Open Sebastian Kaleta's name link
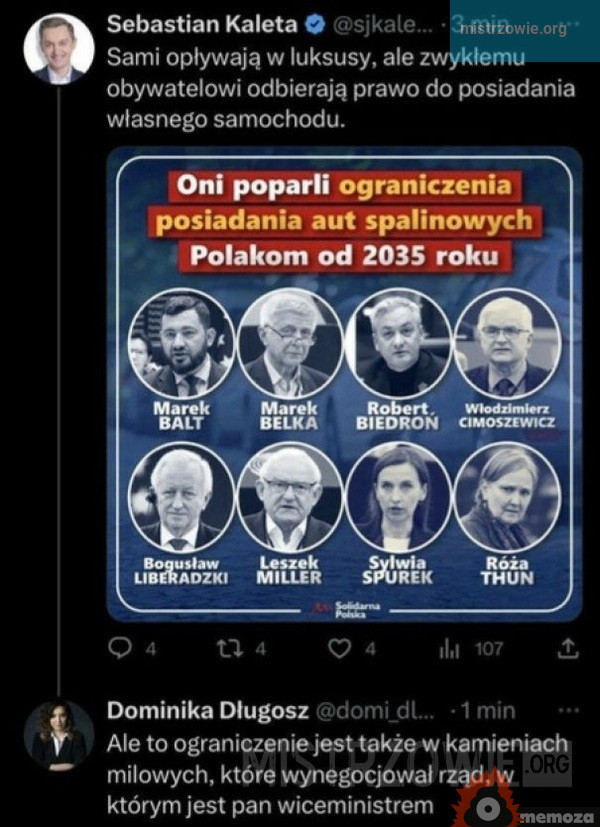The width and height of the screenshot is (600, 827). pos(202,23)
